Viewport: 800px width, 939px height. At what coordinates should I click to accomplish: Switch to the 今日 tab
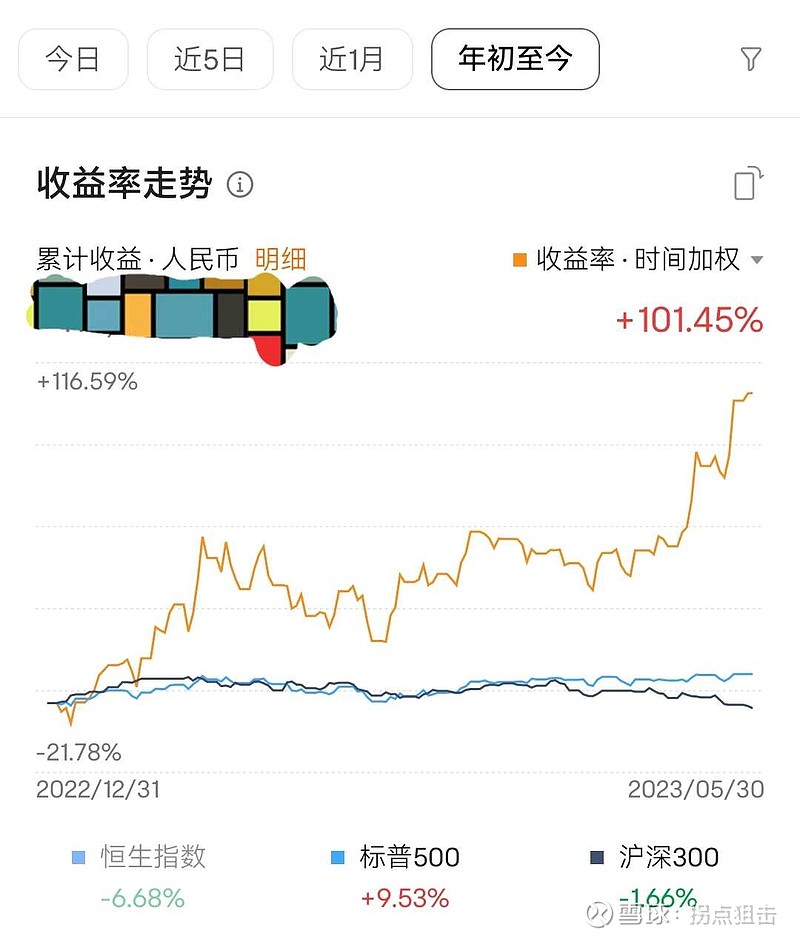[72, 59]
